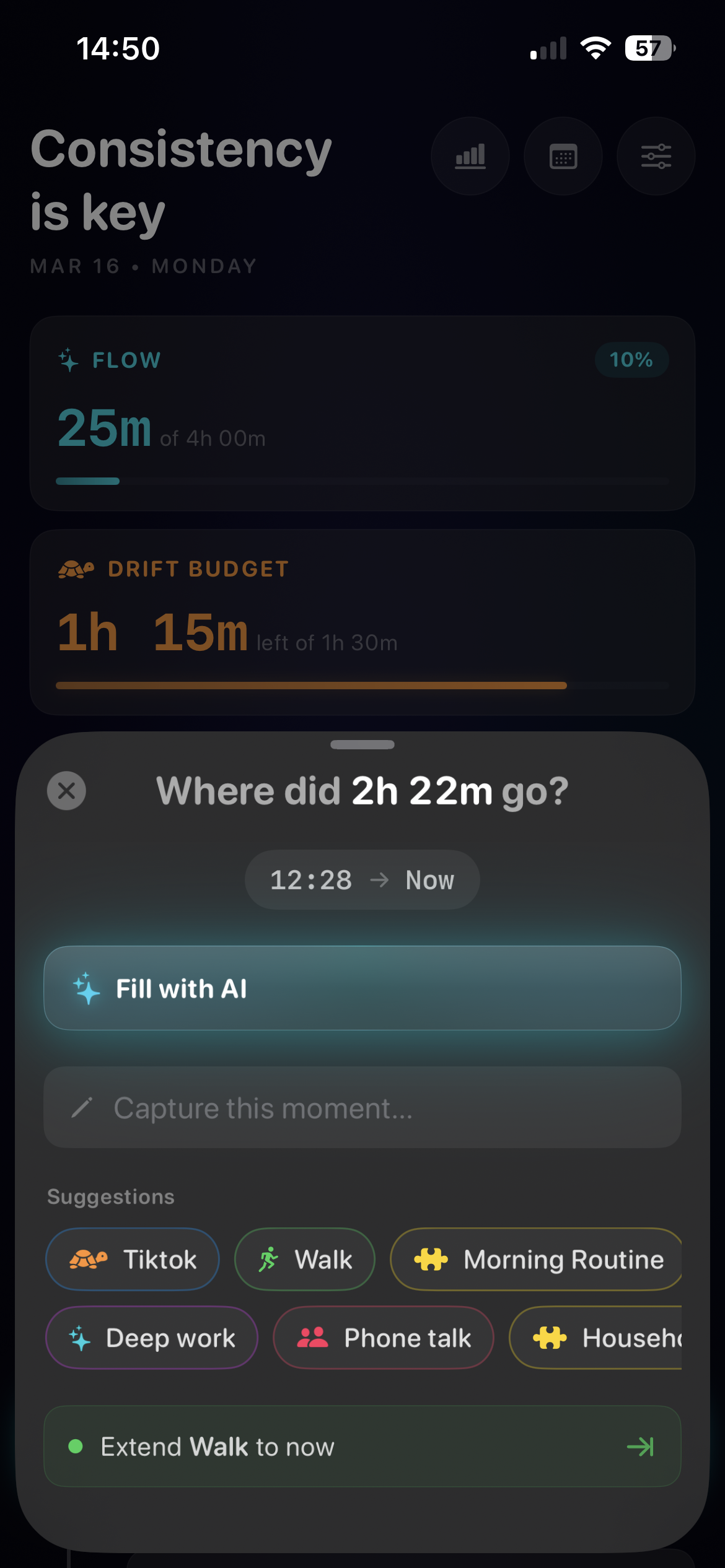Select the Deep work chip

point(152,1338)
